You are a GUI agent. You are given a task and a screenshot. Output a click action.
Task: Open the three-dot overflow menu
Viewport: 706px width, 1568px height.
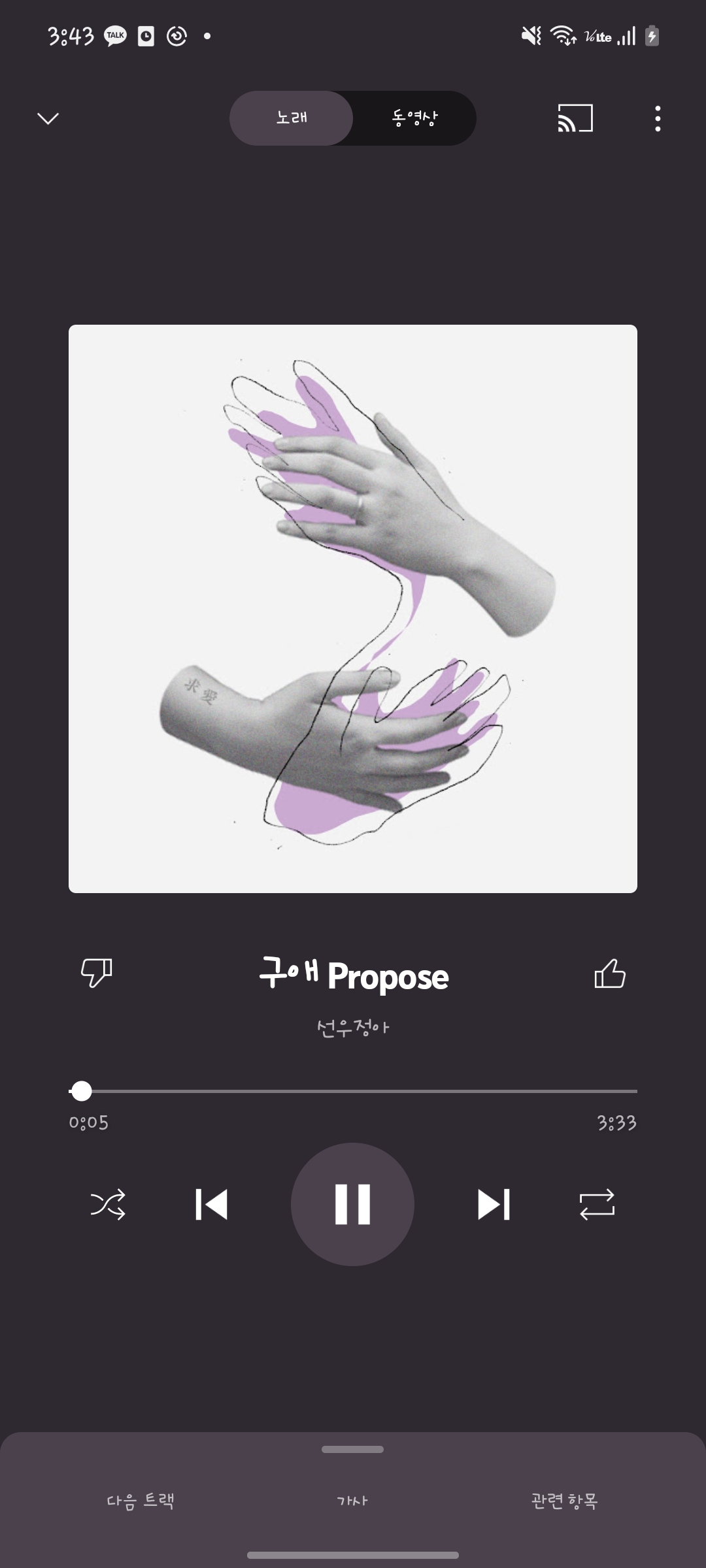click(x=657, y=118)
